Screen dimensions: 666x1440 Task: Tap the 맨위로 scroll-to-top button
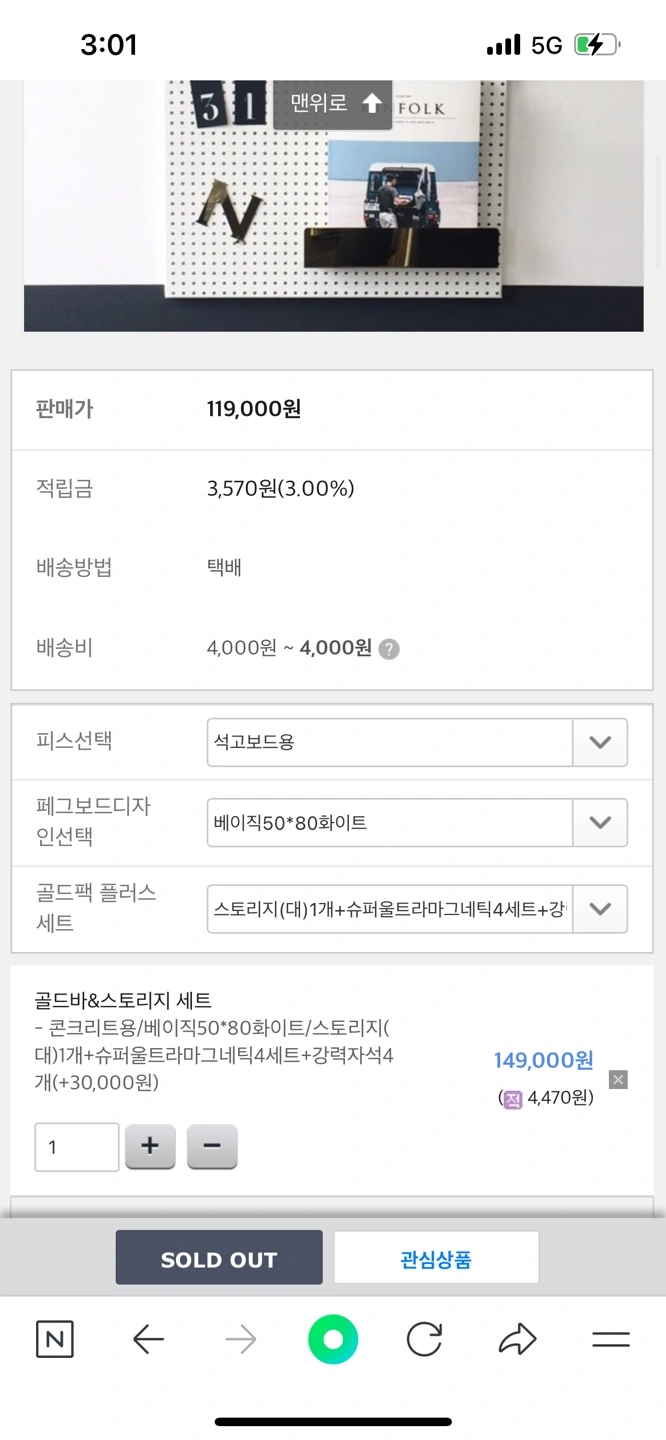pyautogui.click(x=335, y=103)
